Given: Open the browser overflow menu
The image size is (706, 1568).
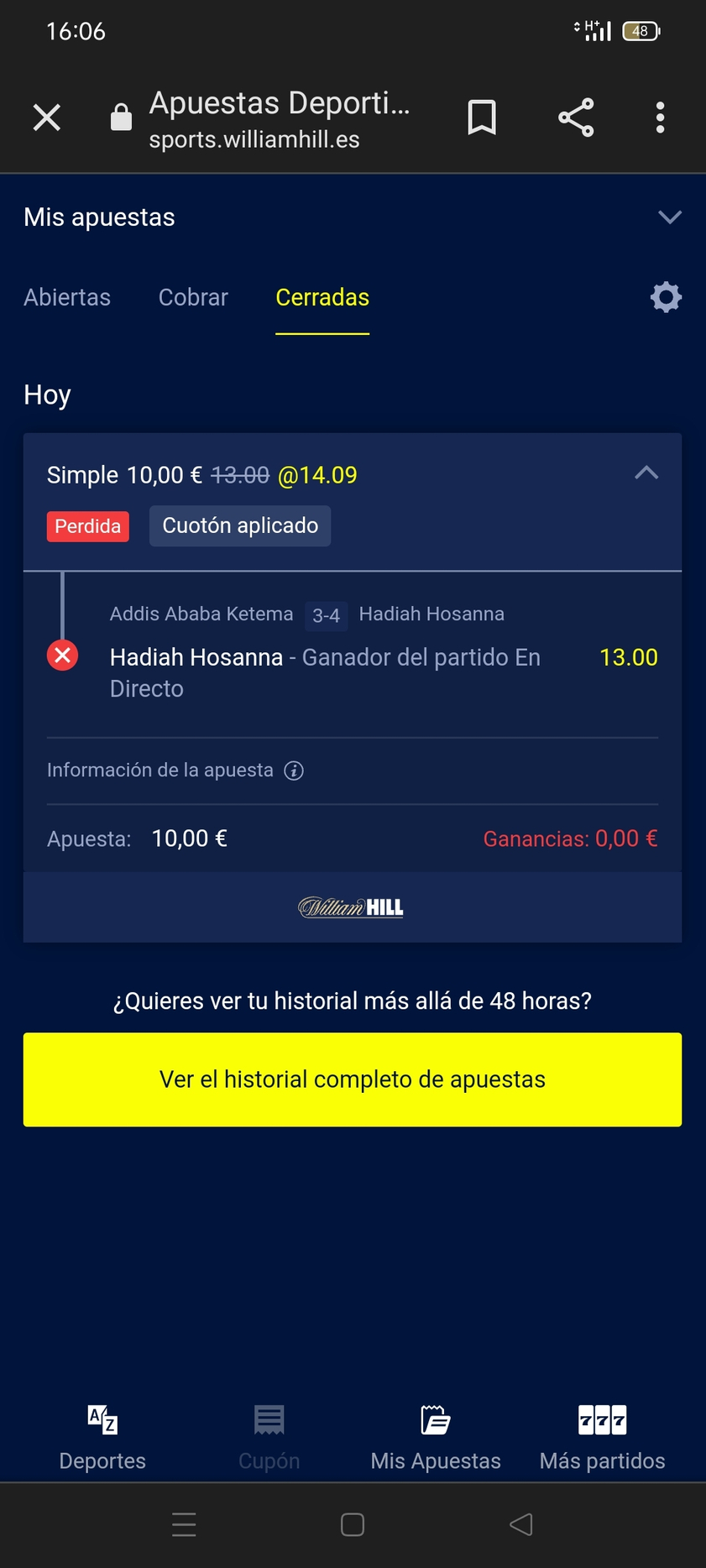Looking at the screenshot, I should [x=661, y=118].
